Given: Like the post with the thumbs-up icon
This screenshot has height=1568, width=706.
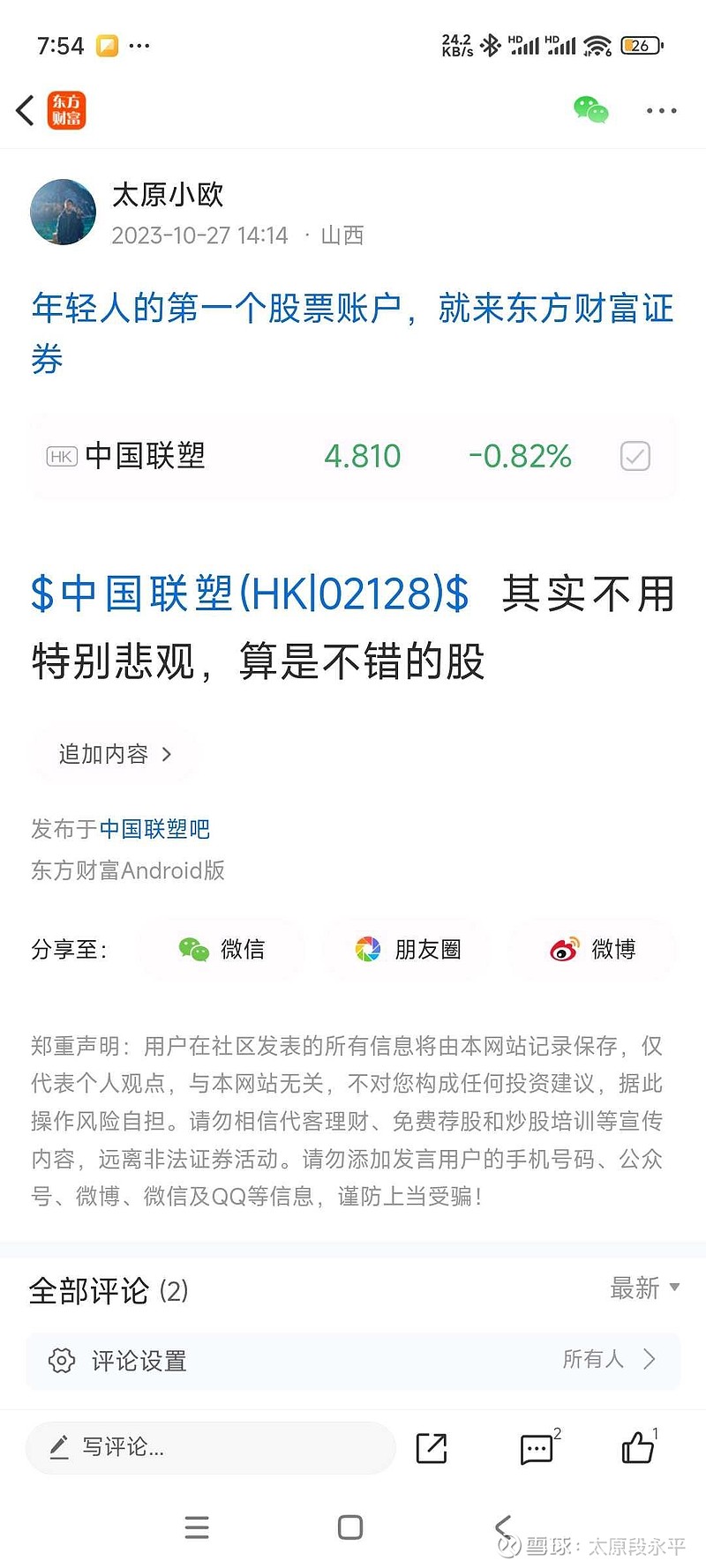Looking at the screenshot, I should point(638,1446).
